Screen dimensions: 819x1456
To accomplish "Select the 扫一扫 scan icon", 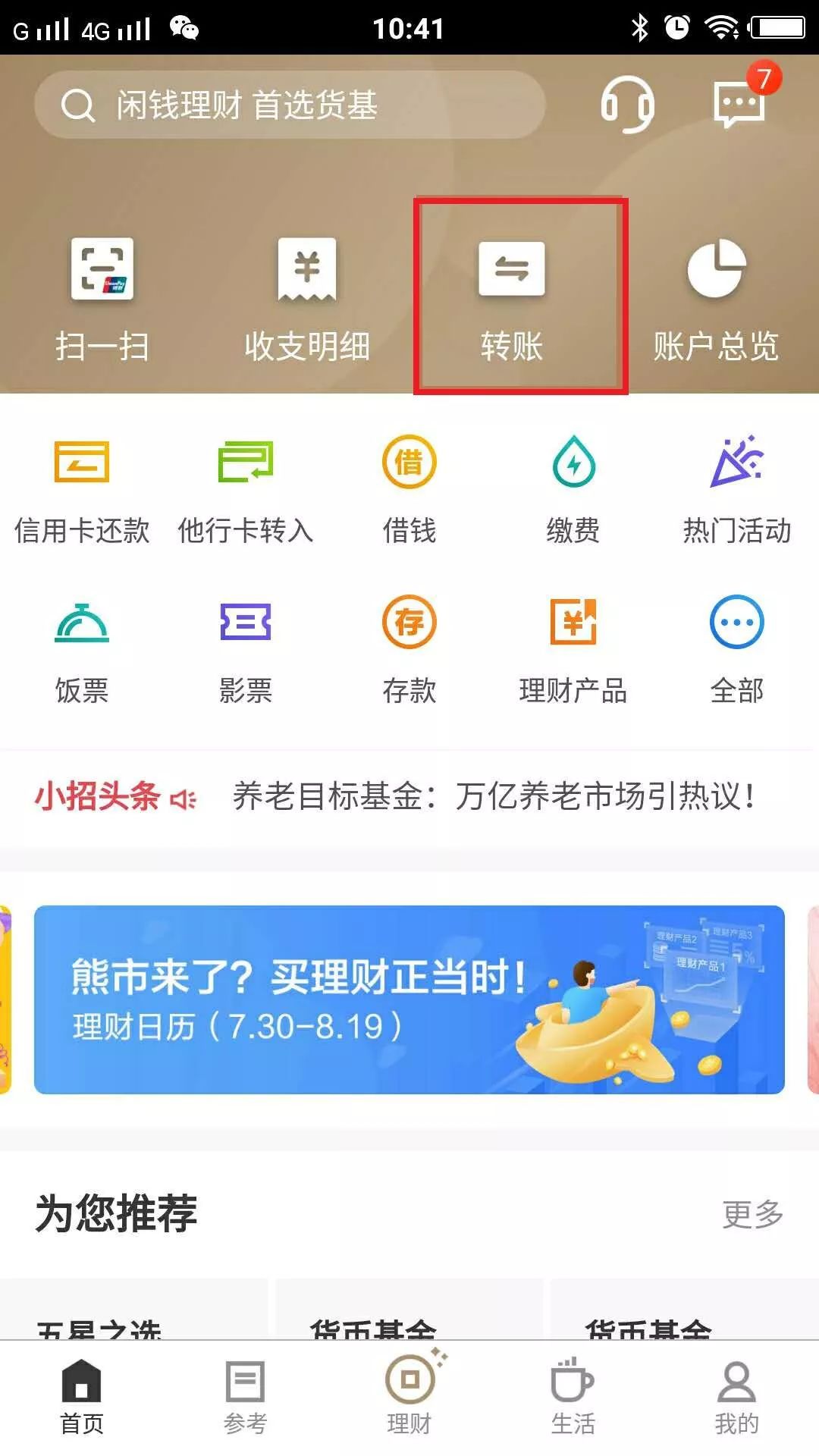I will tap(104, 296).
